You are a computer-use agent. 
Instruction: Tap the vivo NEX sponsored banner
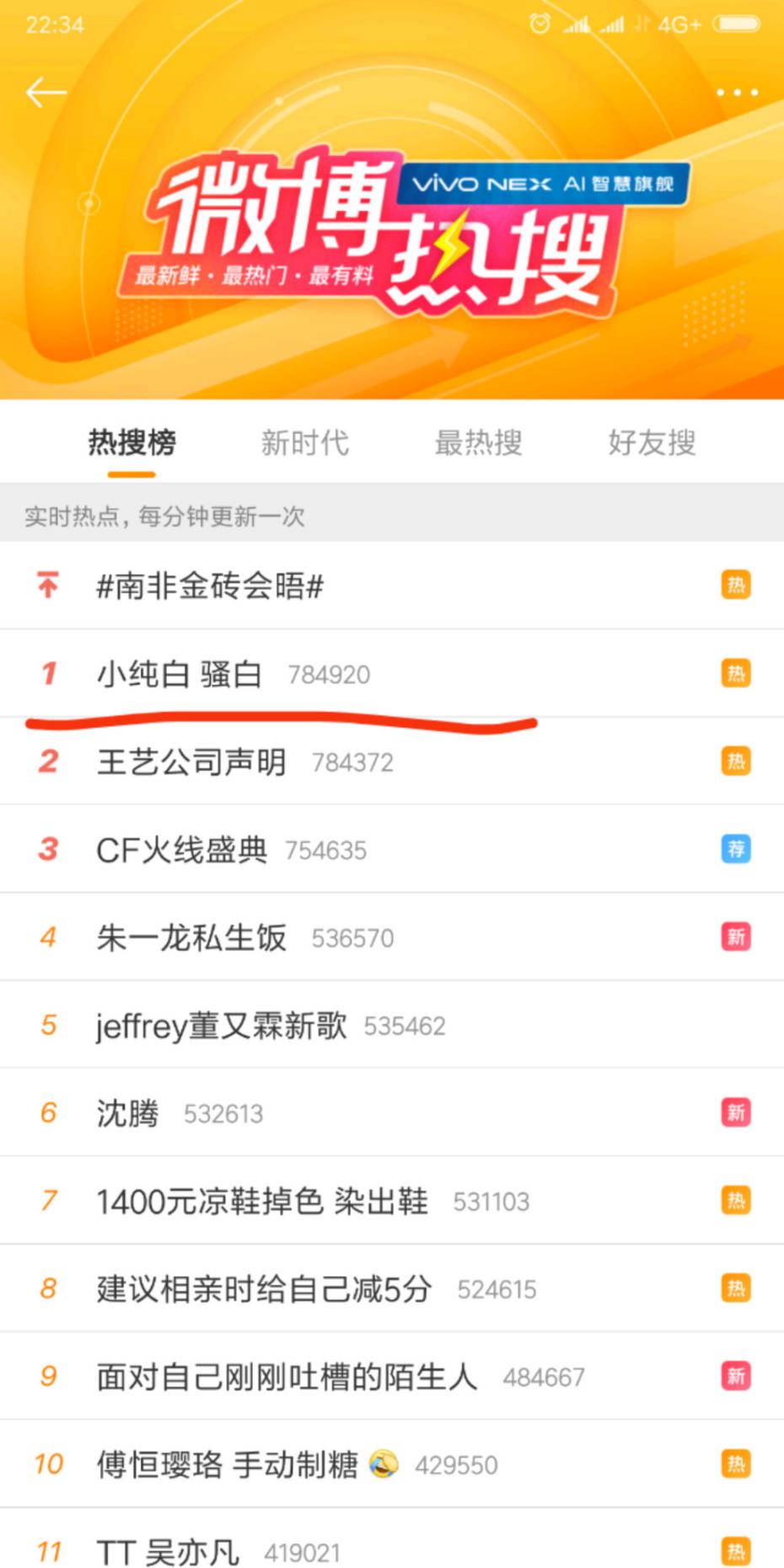coord(542,183)
